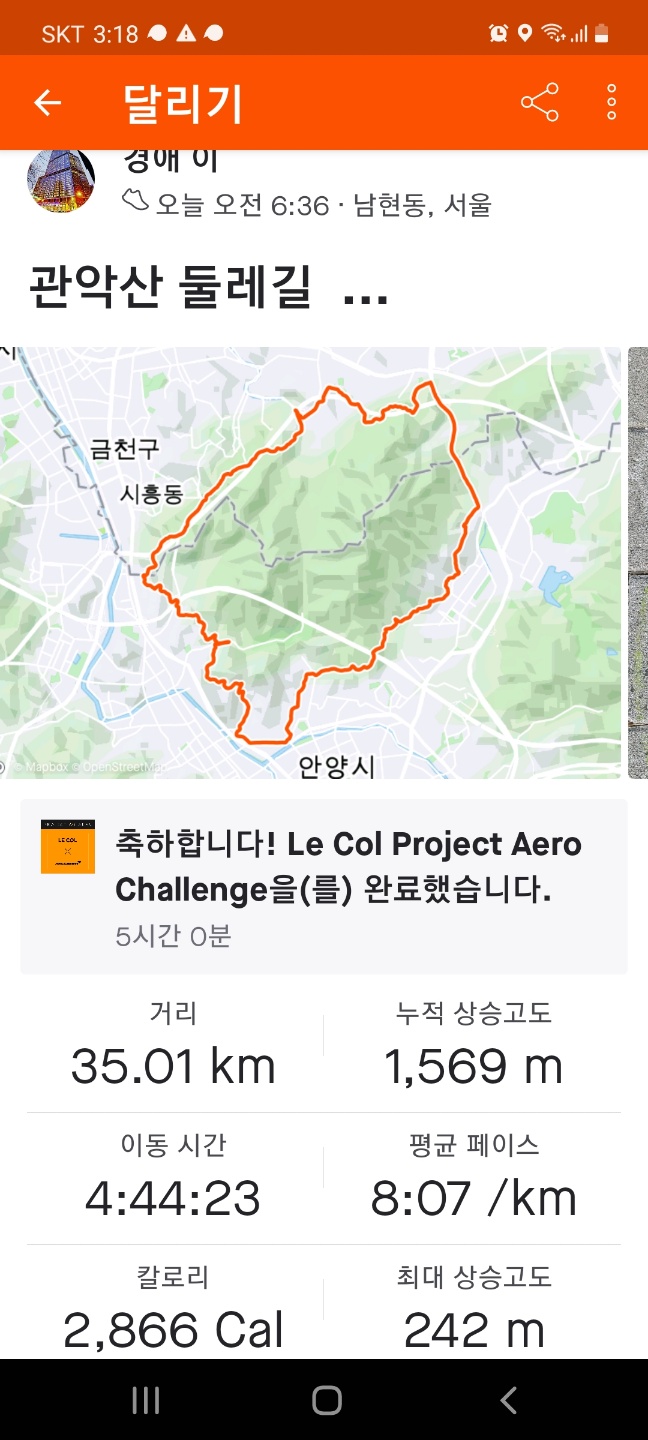Open the athlete's profile picture

[60, 182]
